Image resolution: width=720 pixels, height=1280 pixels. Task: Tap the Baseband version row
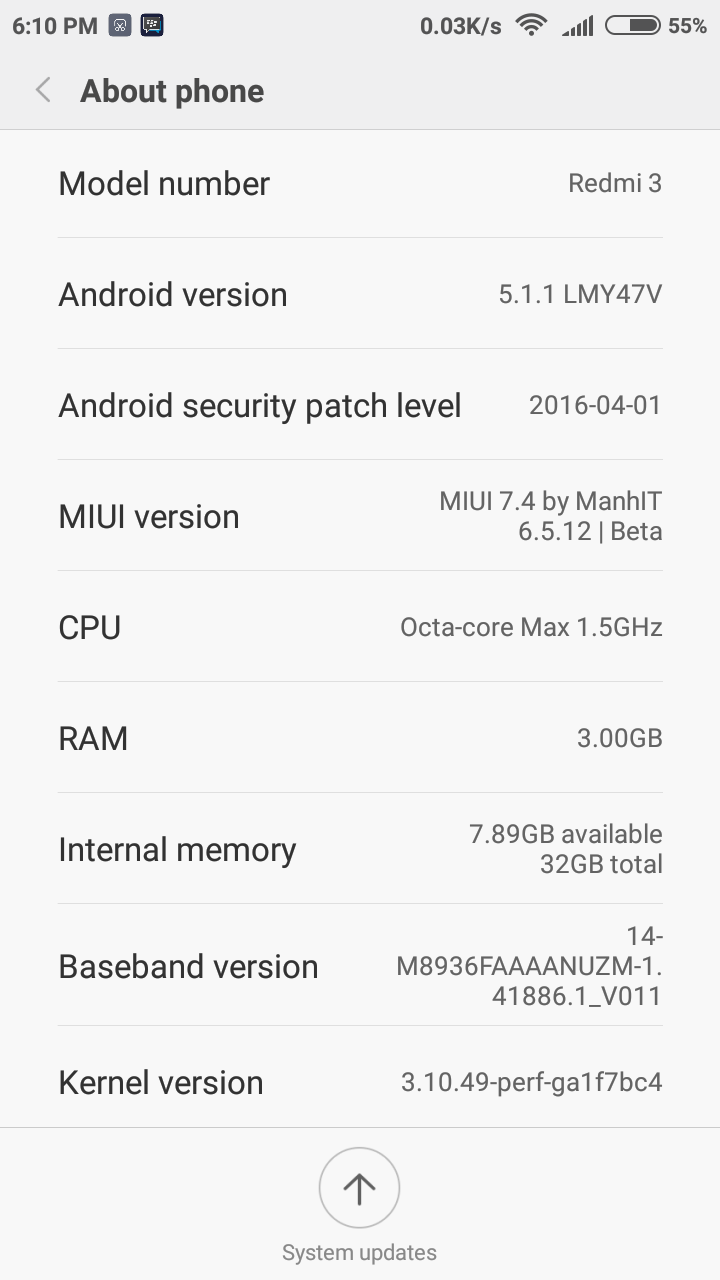[360, 966]
